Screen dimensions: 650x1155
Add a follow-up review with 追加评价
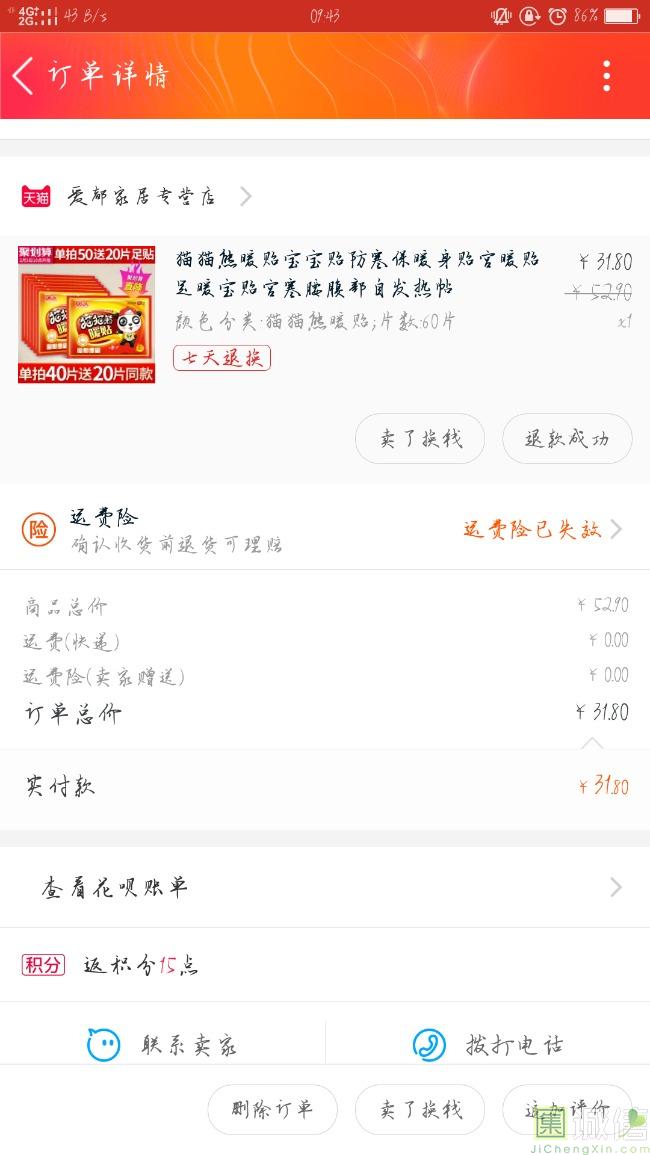pyautogui.click(x=567, y=1109)
